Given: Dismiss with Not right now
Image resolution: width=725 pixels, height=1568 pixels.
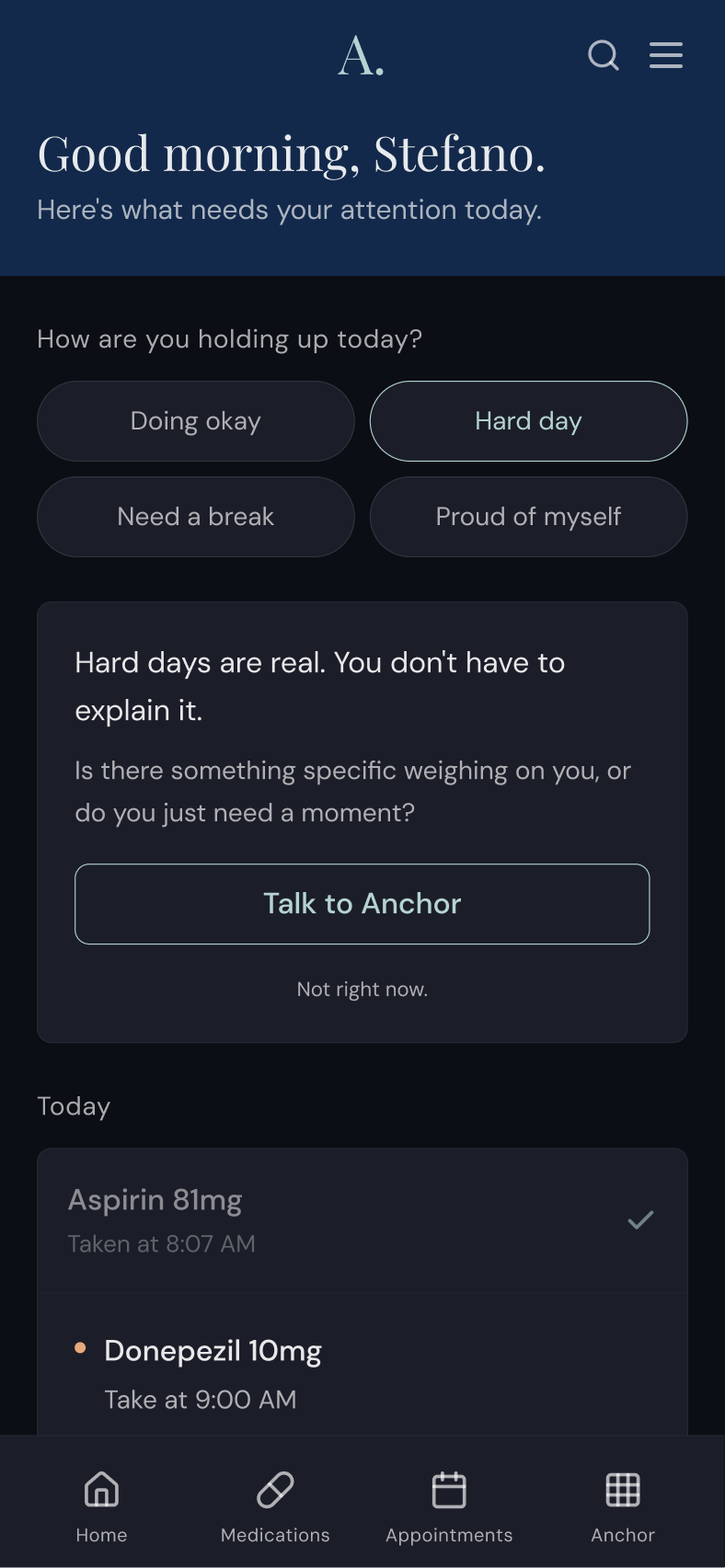Looking at the screenshot, I should point(362,990).
